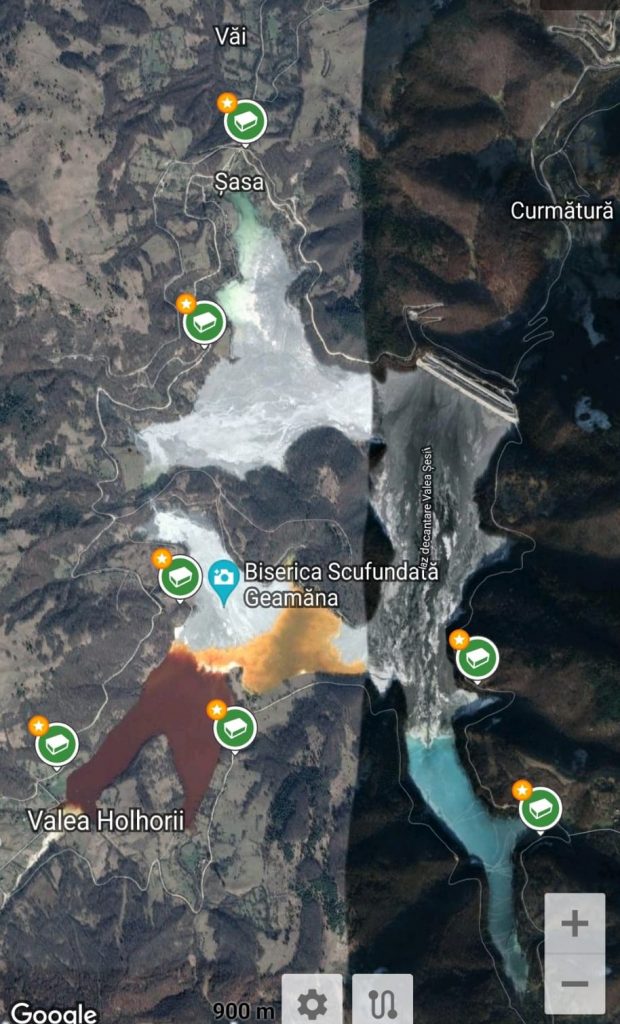Select the cache marker beside Biserica Scufundată pin
This screenshot has height=1024, width=620.
point(180,577)
